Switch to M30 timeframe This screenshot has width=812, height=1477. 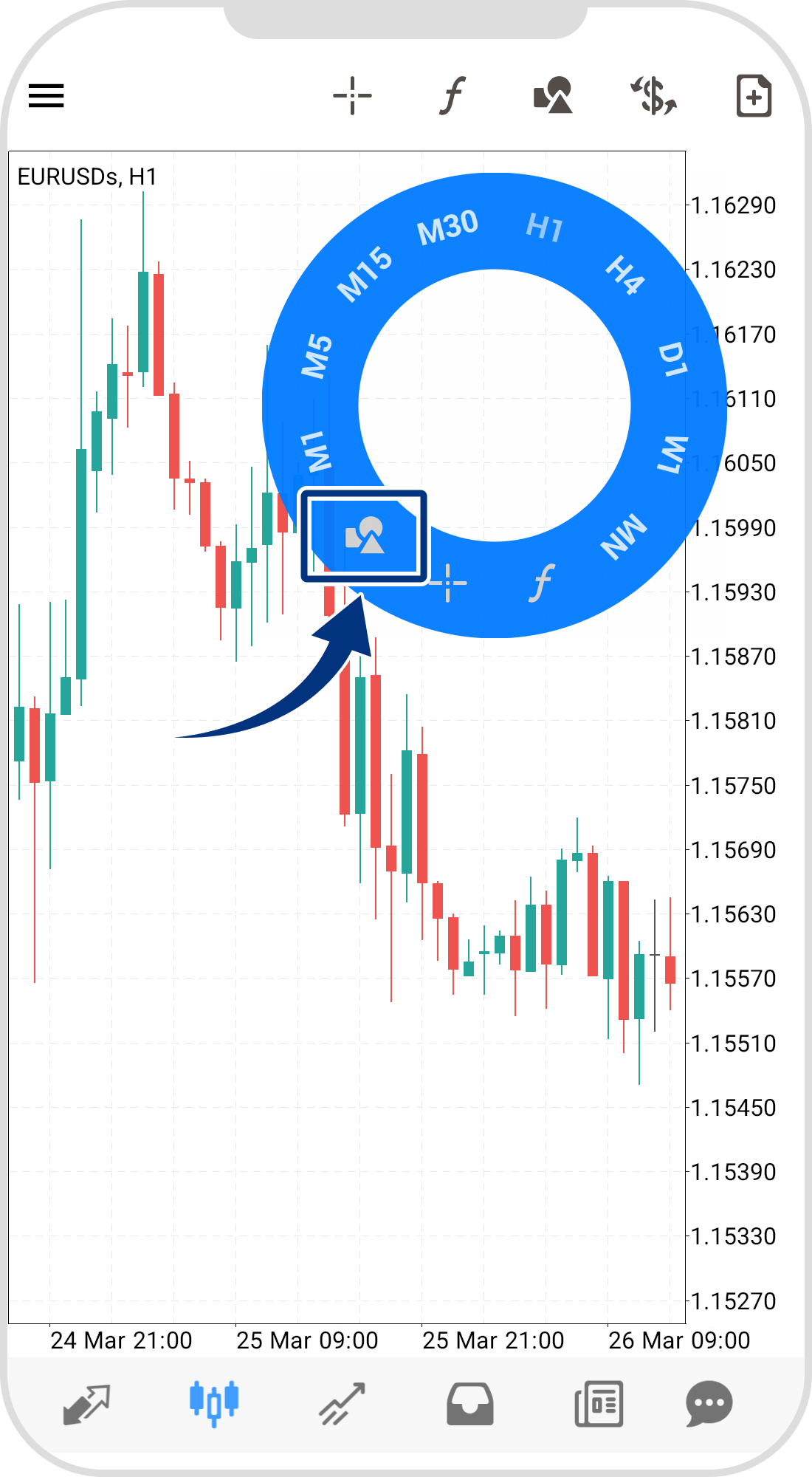point(447,227)
